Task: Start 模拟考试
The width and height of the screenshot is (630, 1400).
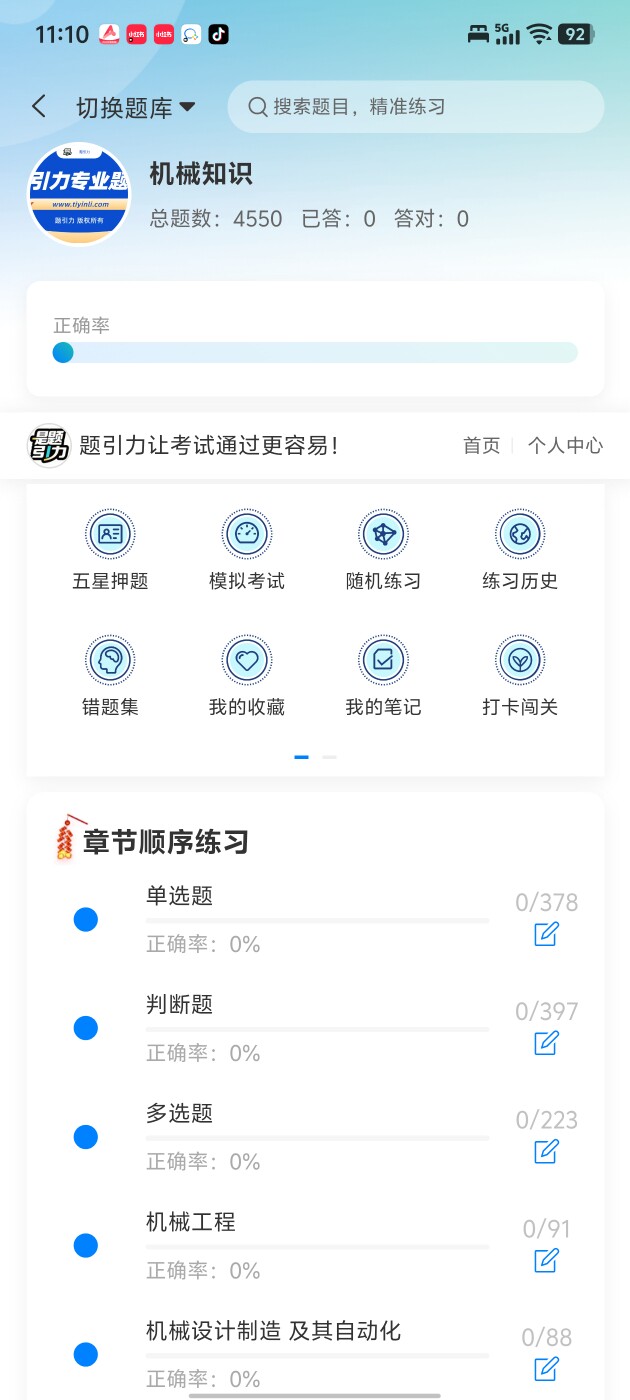Action: point(247,549)
